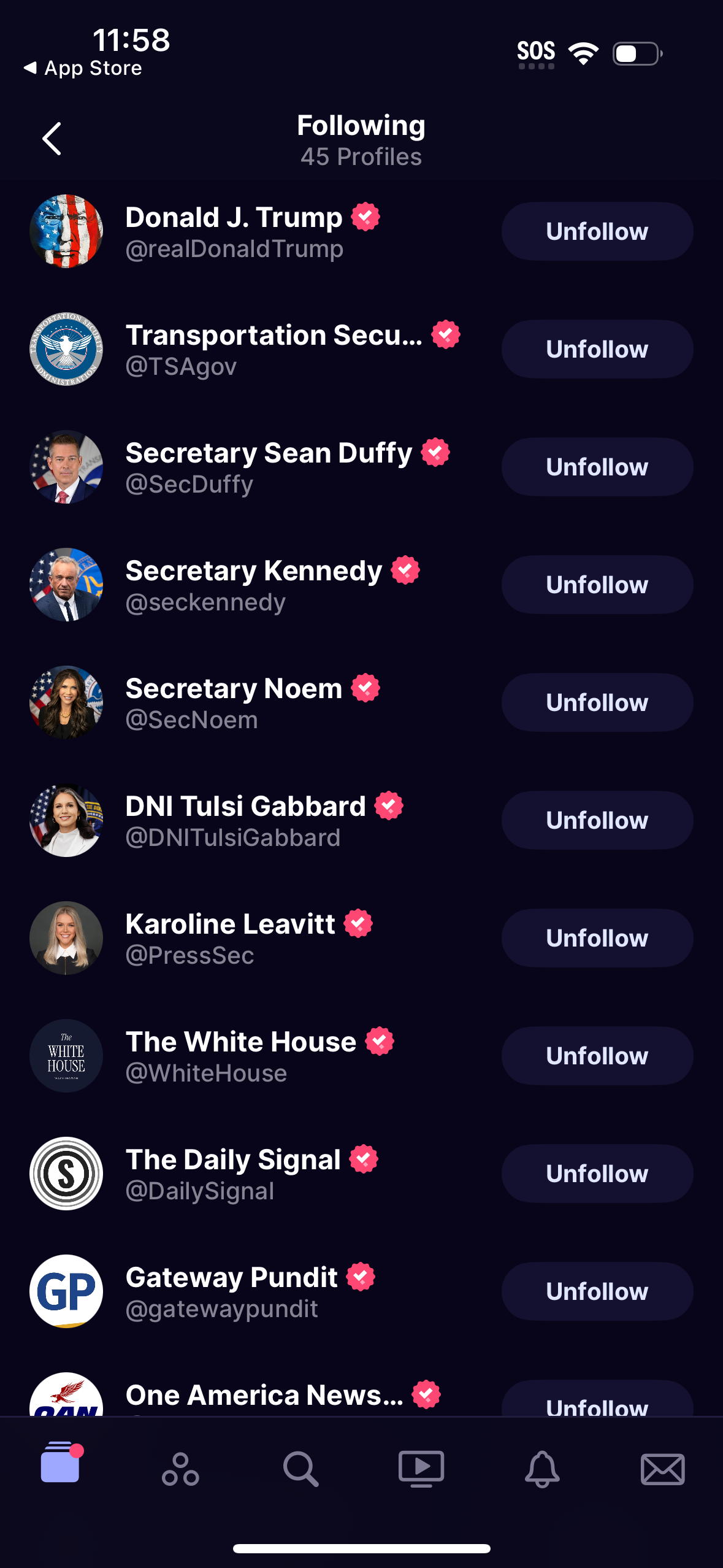The height and width of the screenshot is (1568, 723).
Task: Select the TV/streaming icon in bottom bar
Action: pyautogui.click(x=421, y=1469)
